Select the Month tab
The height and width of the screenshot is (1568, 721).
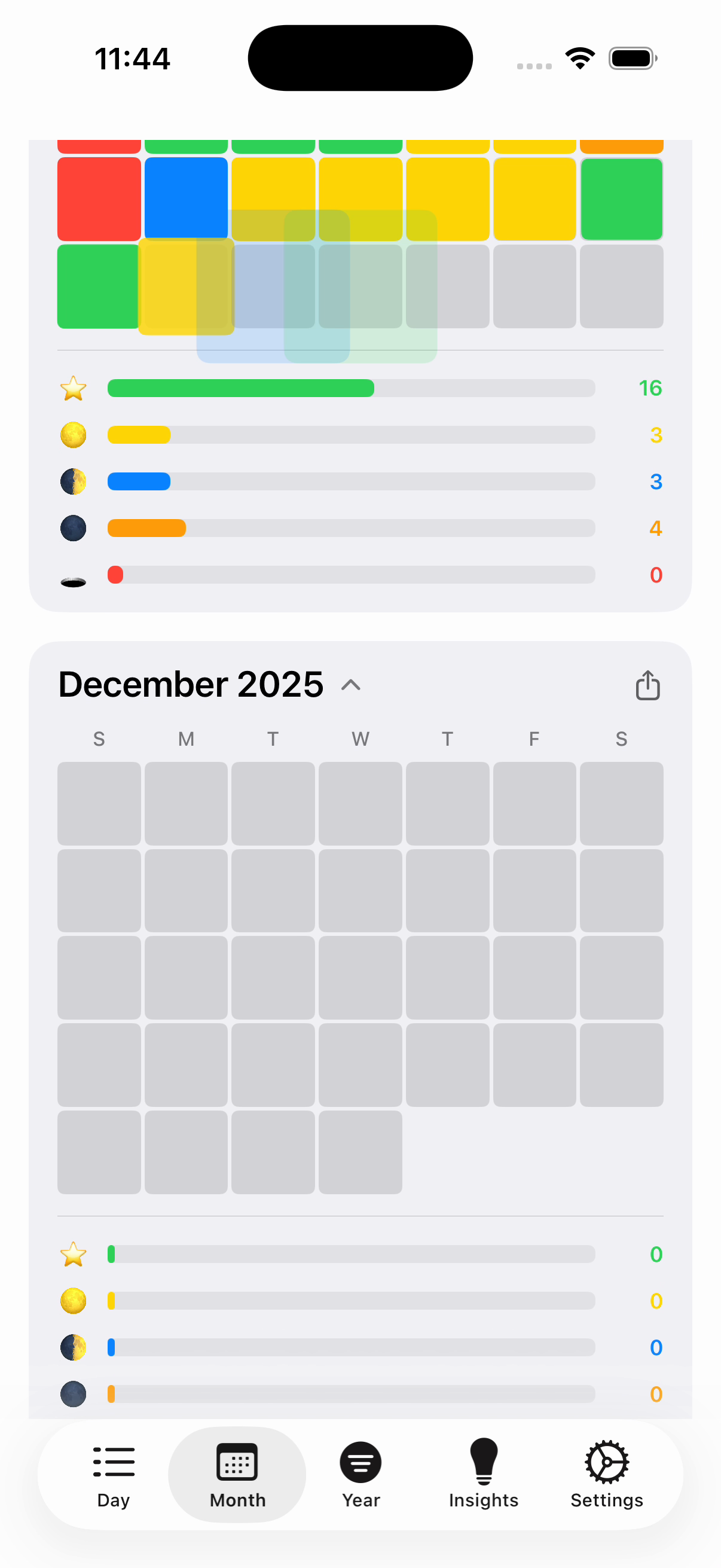(x=237, y=1474)
